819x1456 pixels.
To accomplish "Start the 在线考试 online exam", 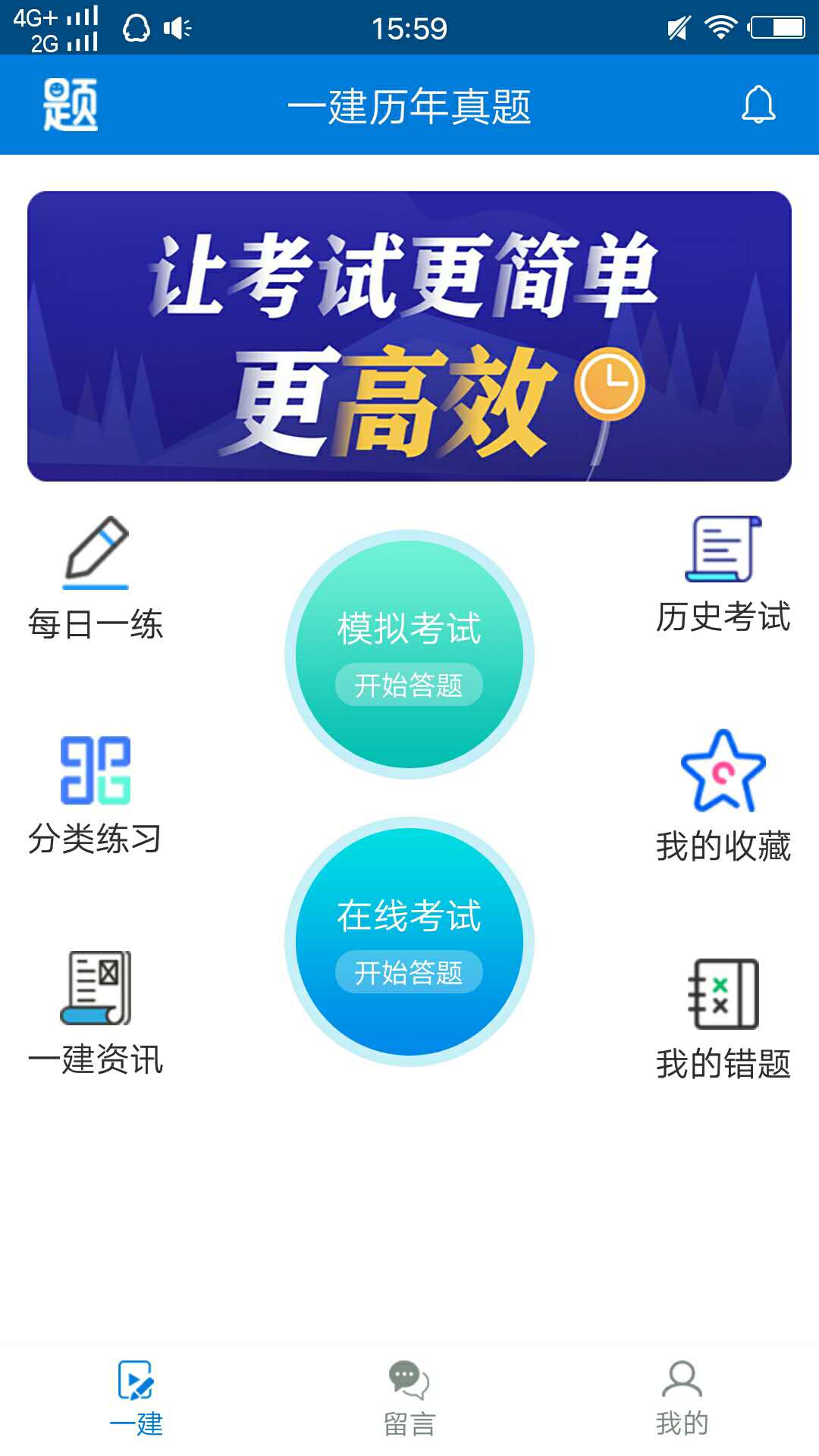I will click(x=409, y=942).
